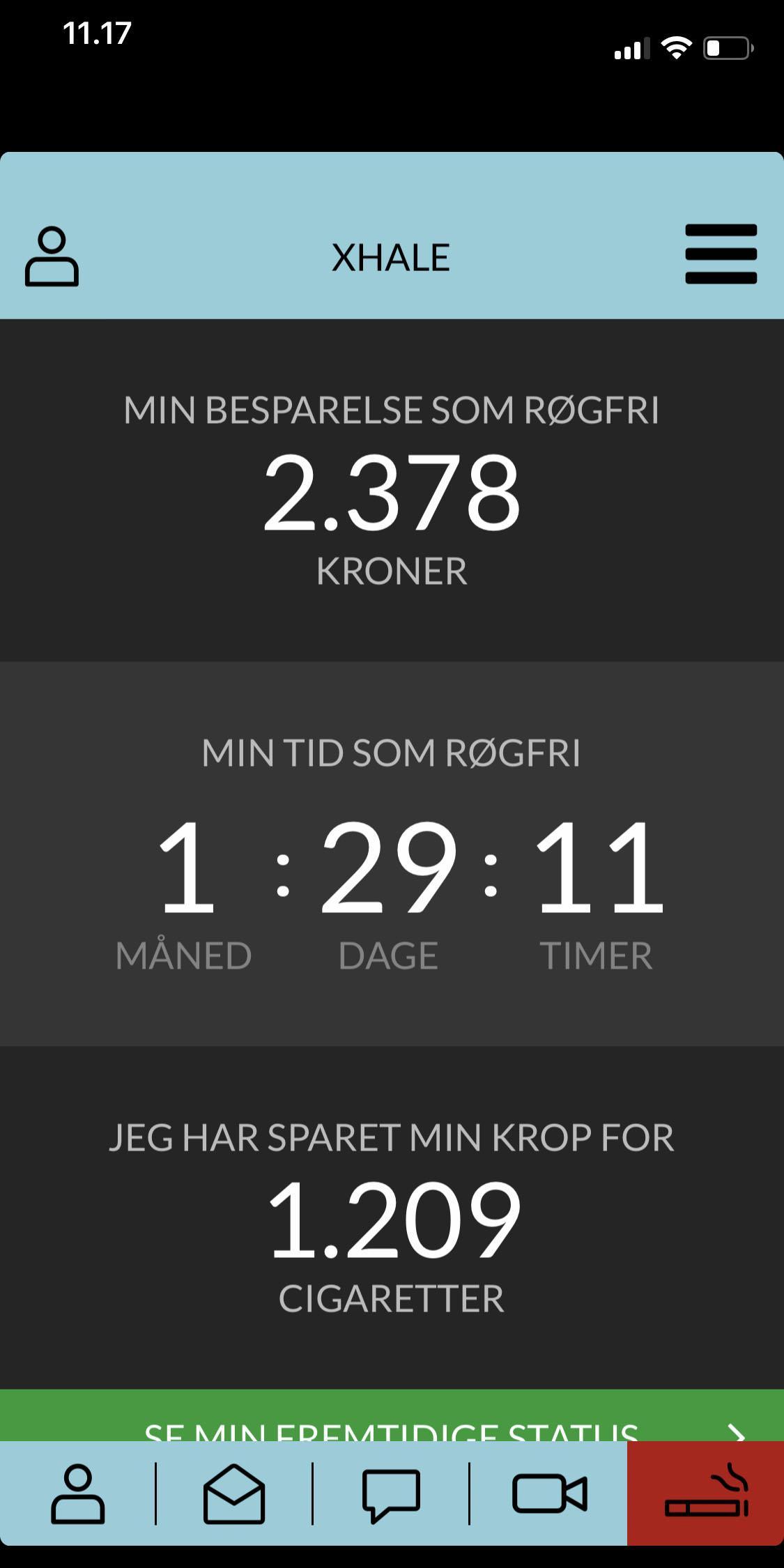This screenshot has width=784, height=1568.
Task: Open the video camera tab
Action: click(549, 1494)
